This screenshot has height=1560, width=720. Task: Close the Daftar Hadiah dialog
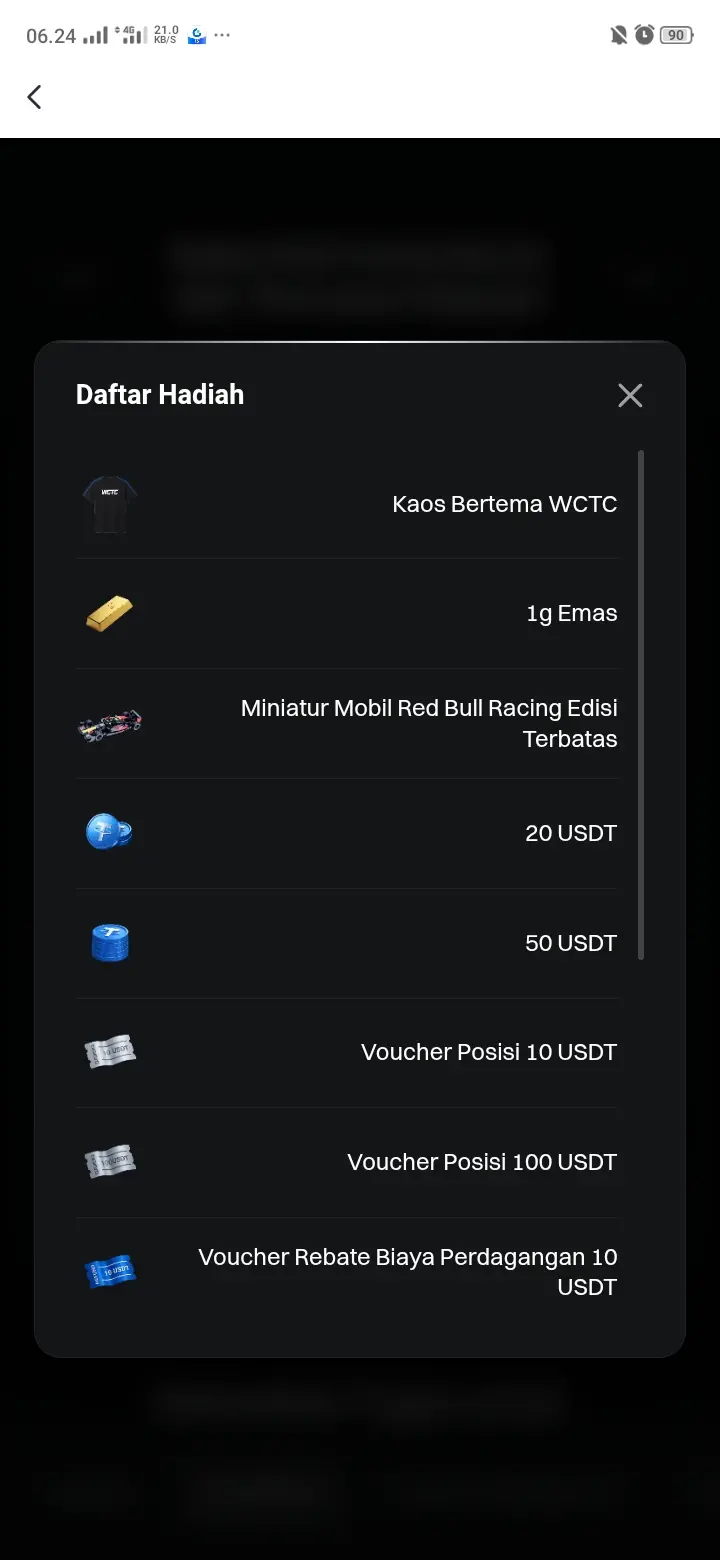coord(630,396)
